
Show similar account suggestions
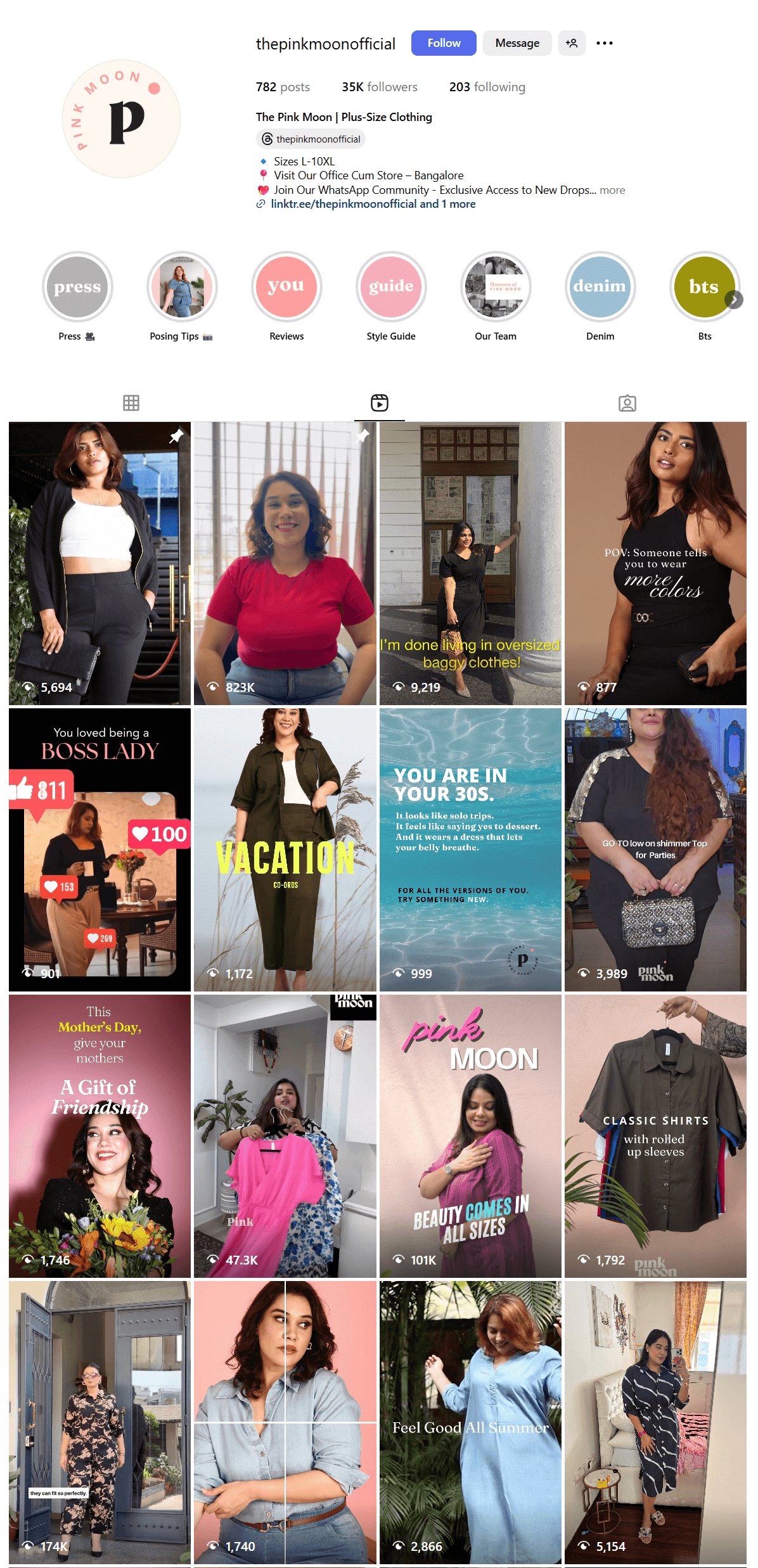(571, 43)
